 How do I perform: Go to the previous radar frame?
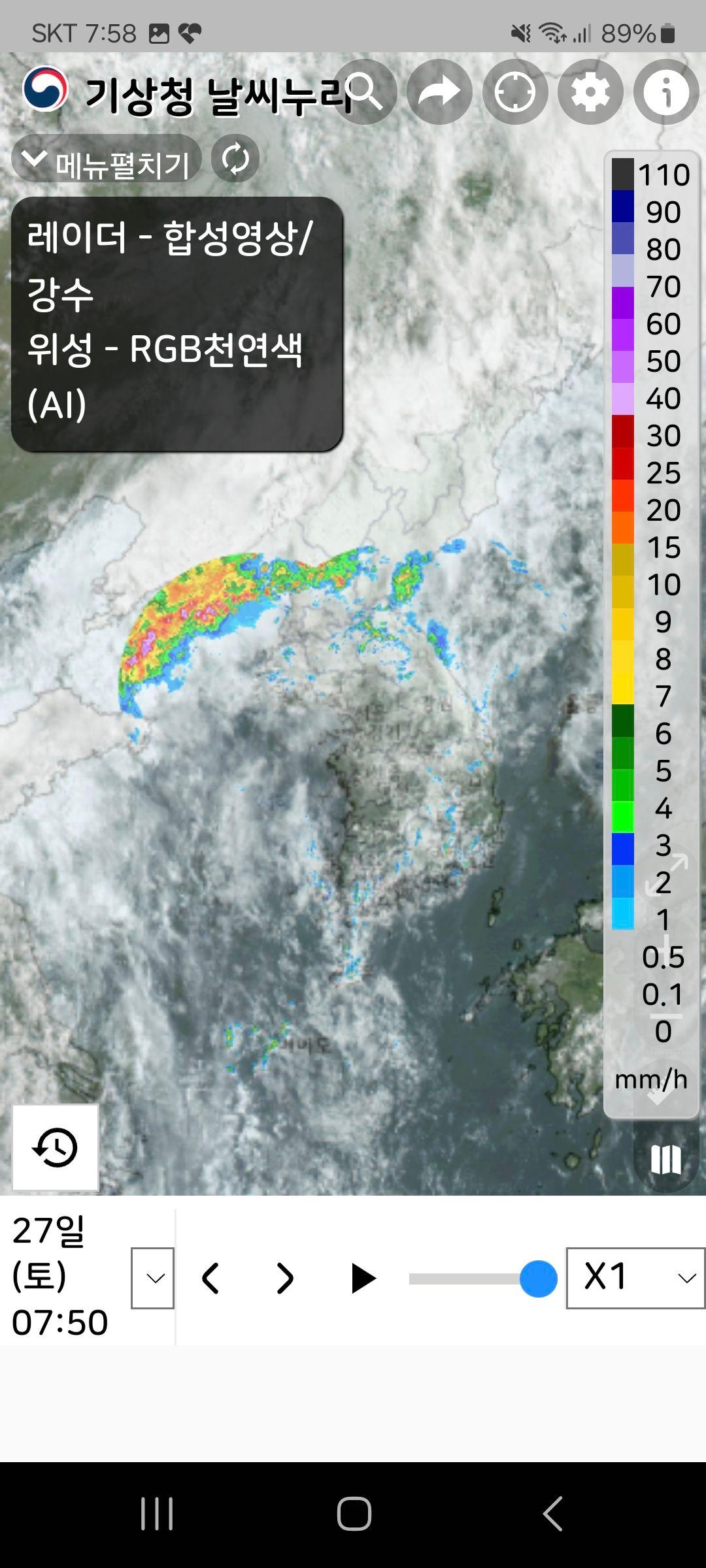210,1279
